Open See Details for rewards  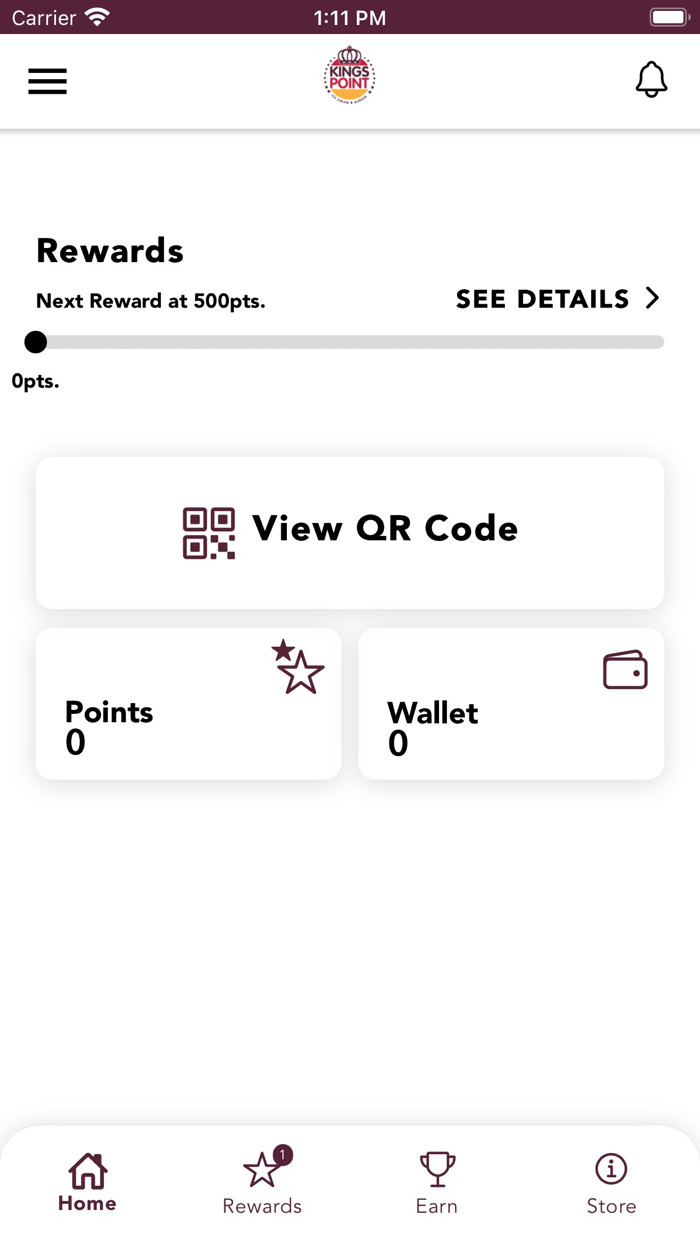(557, 299)
